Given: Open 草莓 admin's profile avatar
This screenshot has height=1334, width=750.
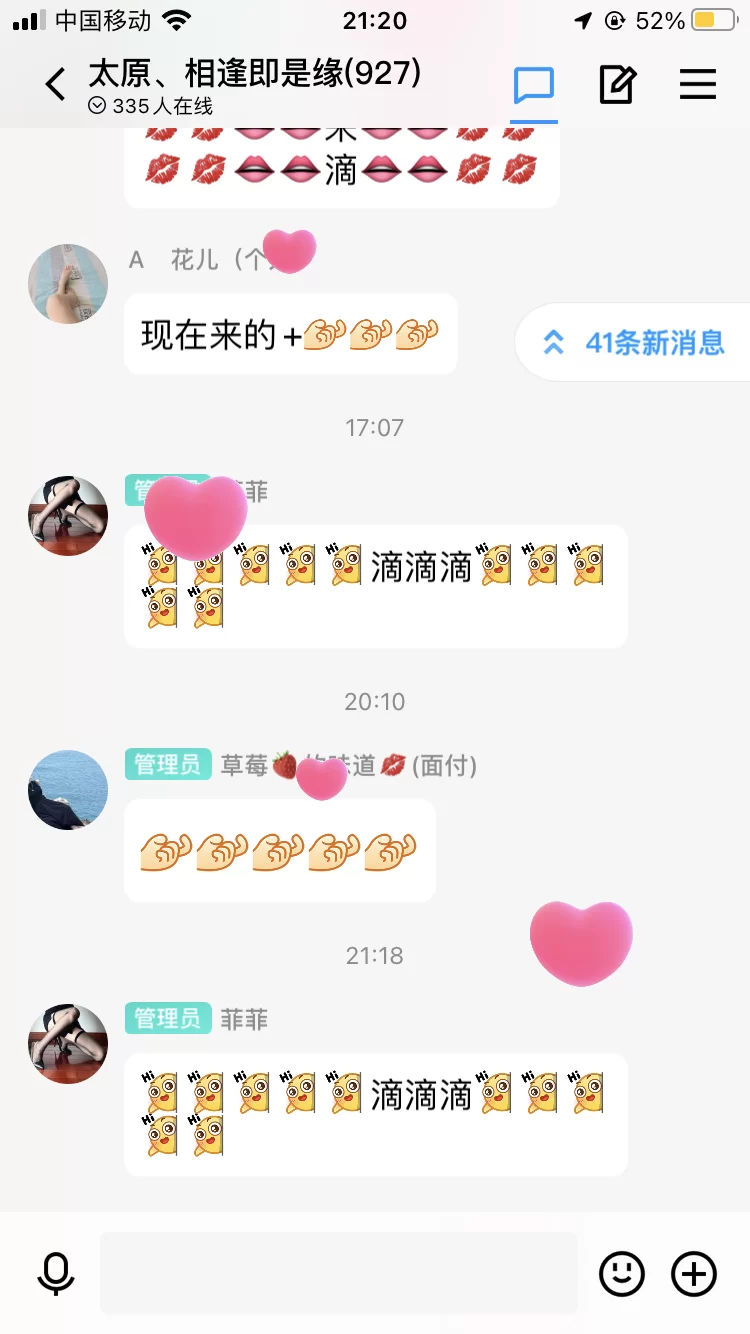Looking at the screenshot, I should pos(68,790).
